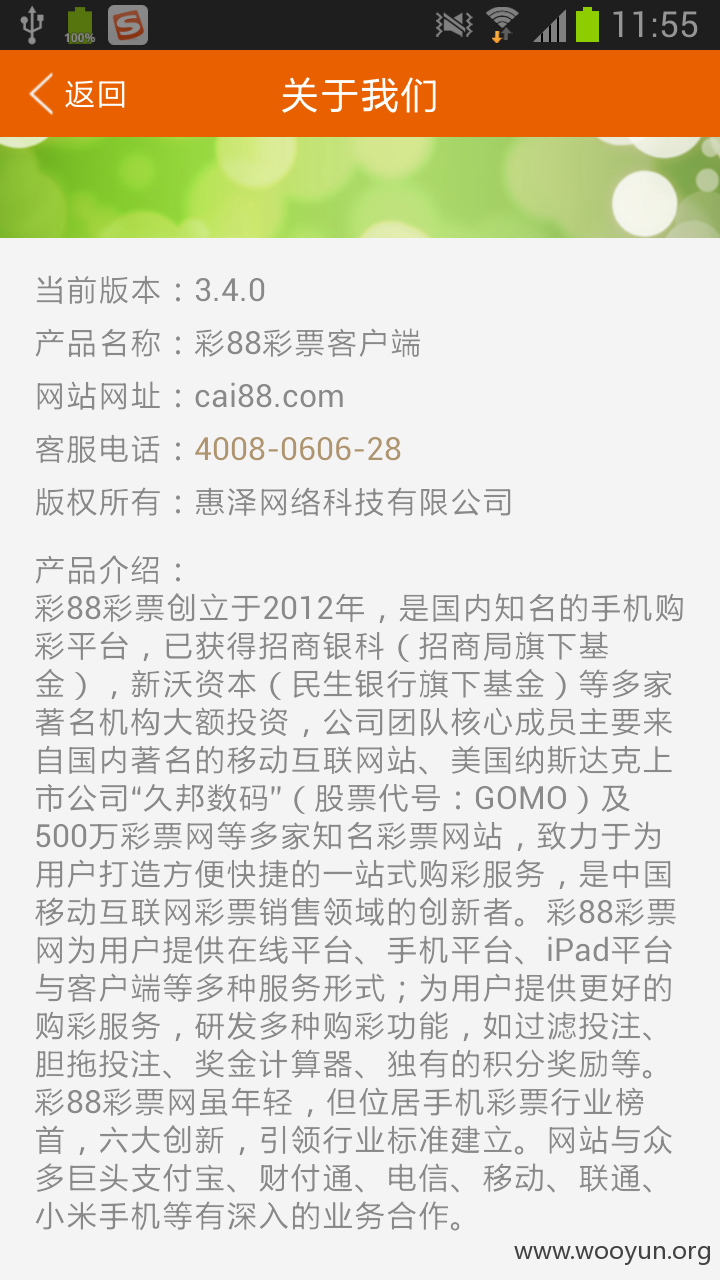Go back using the 返回 button
This screenshot has height=1280, width=720.
78,94
